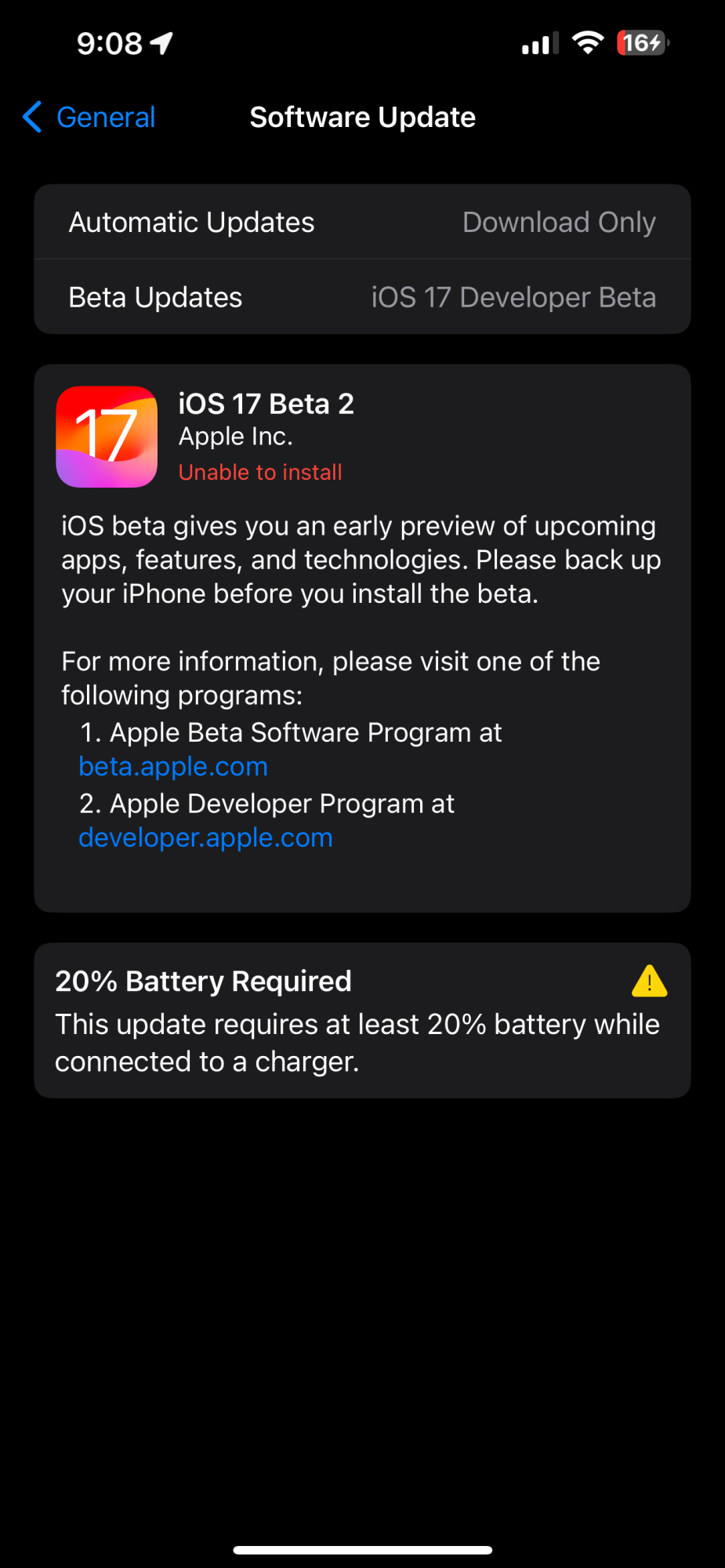Go back to General settings
725x1568 pixels.
(89, 118)
